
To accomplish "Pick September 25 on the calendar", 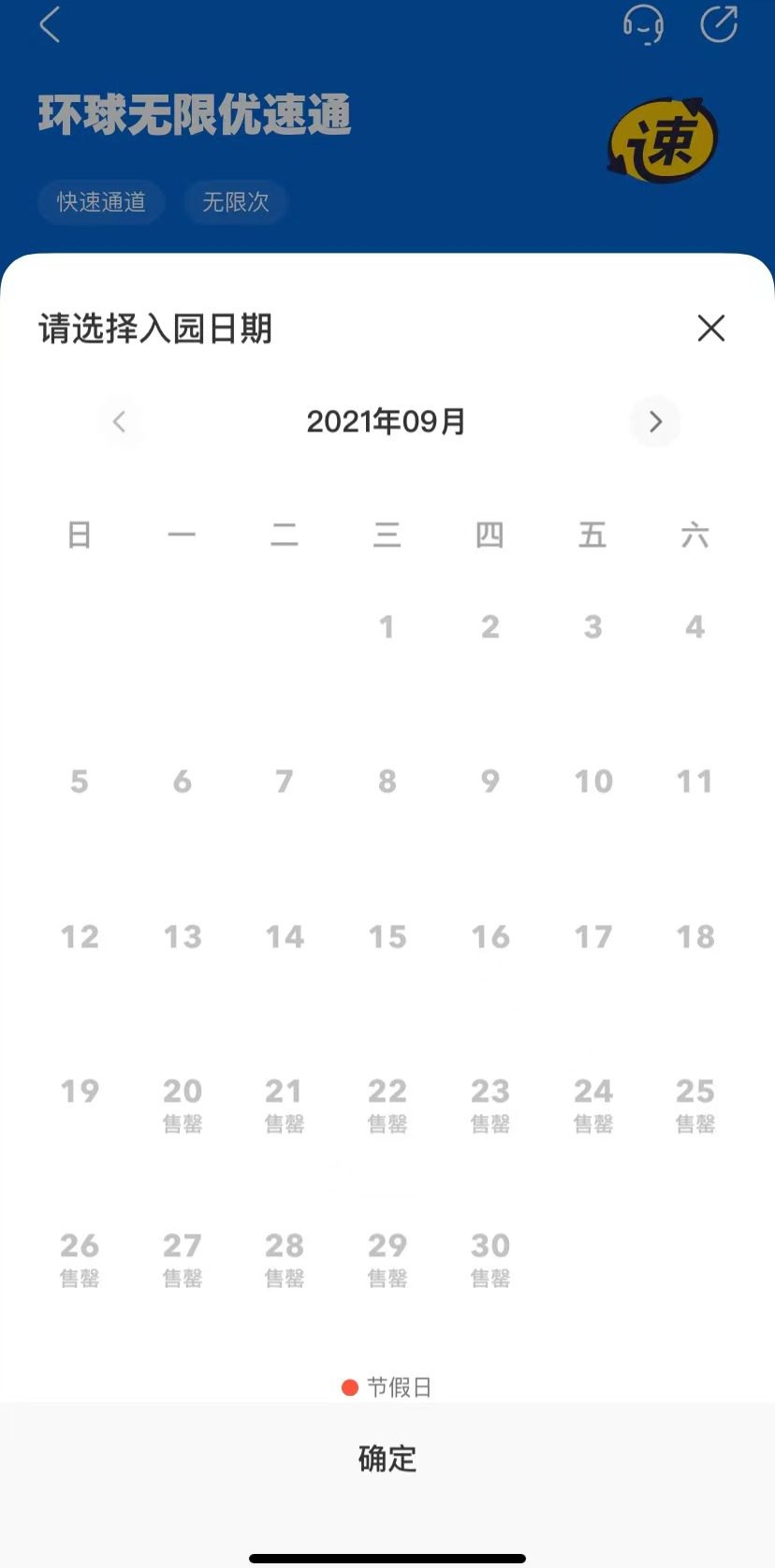I will (x=695, y=1103).
